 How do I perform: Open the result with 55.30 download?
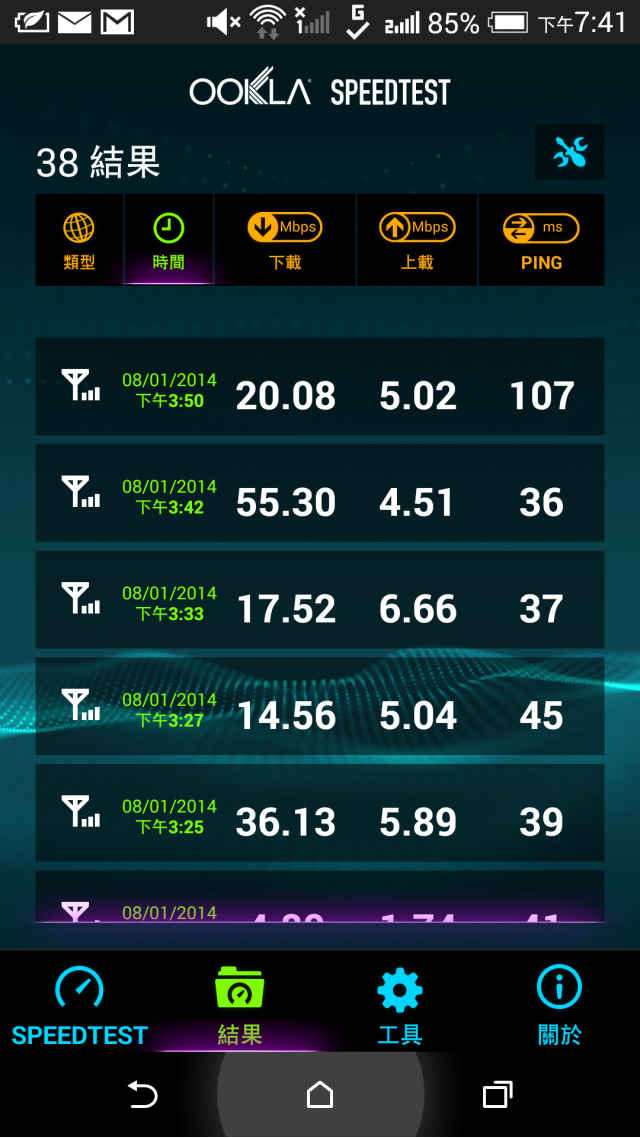(320, 494)
